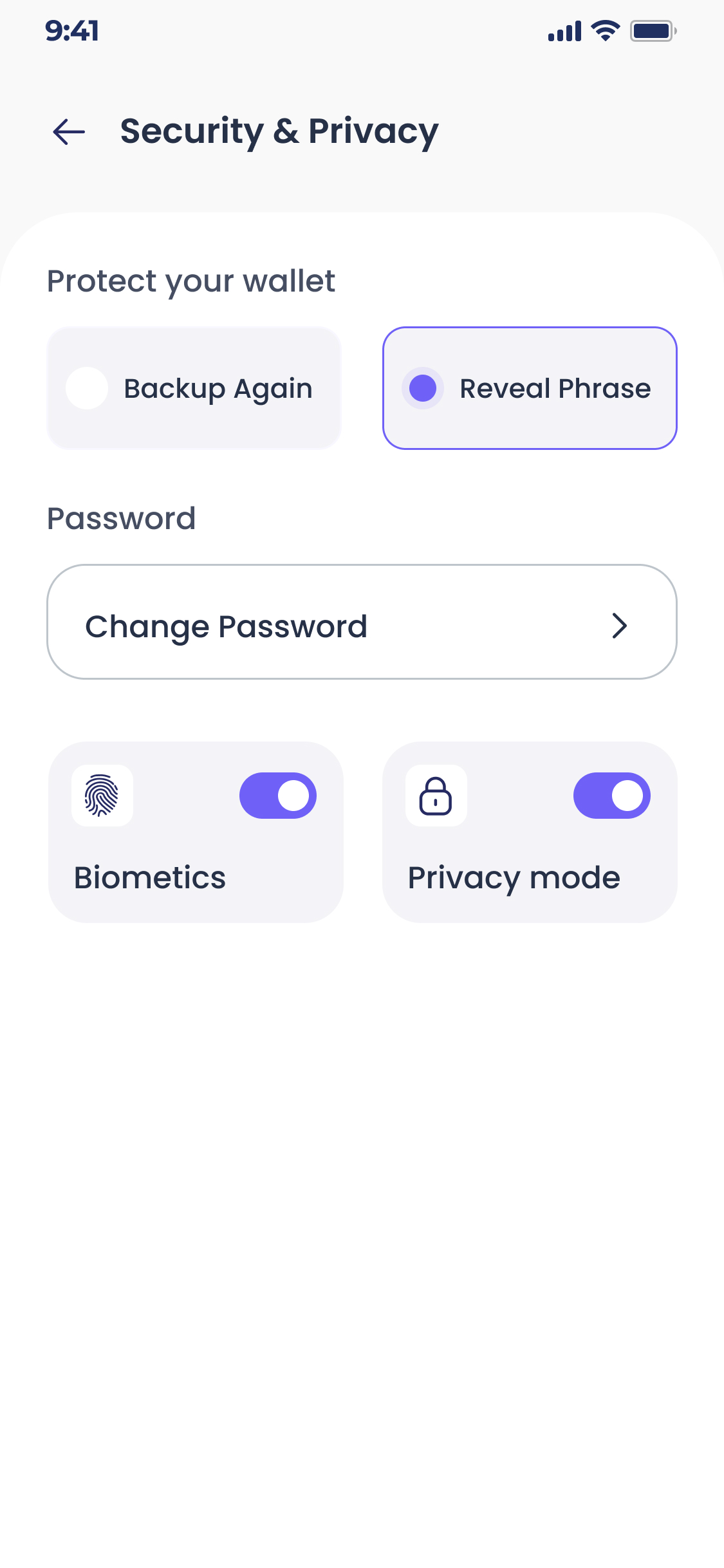Select the Backup Again option

(x=194, y=388)
